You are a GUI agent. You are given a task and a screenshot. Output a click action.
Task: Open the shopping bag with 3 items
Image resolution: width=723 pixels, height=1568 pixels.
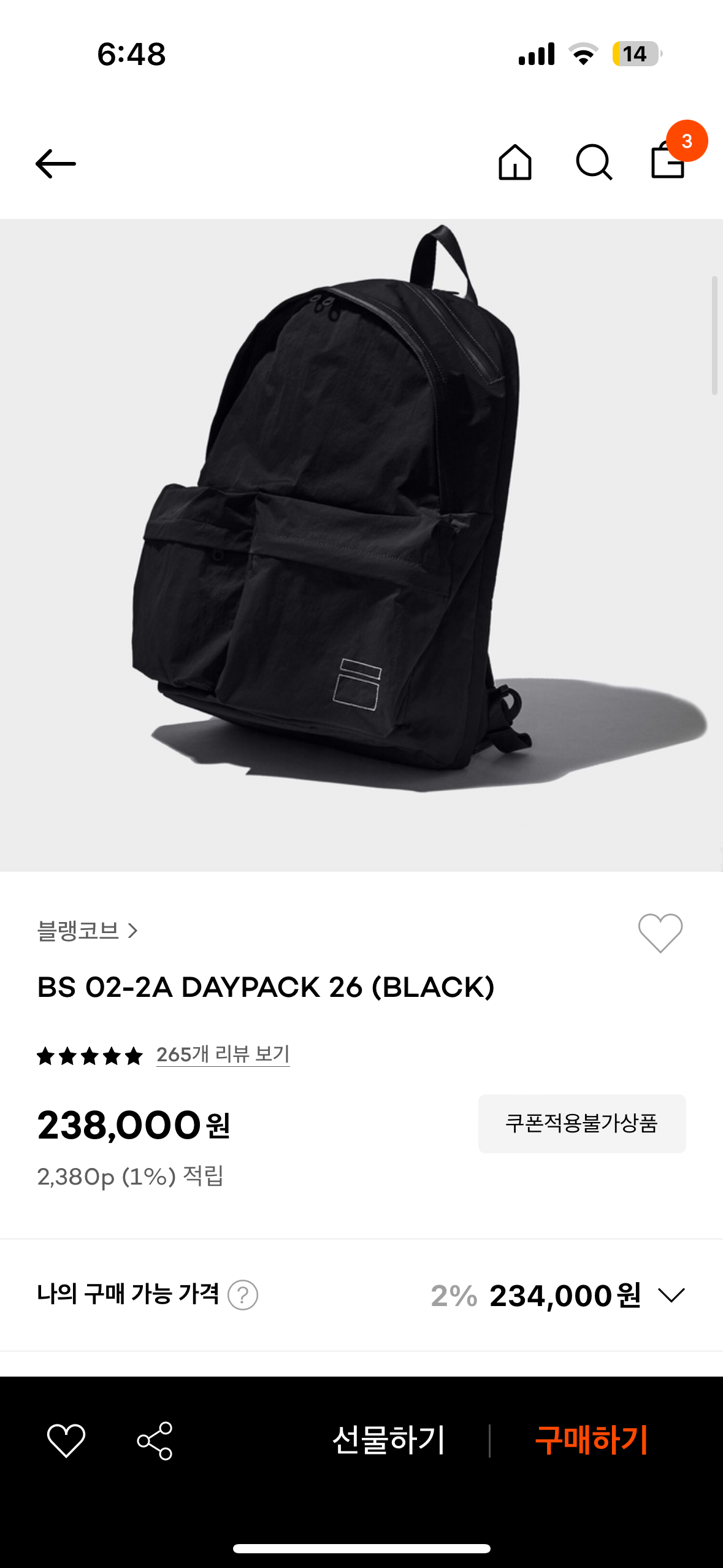coord(668,160)
